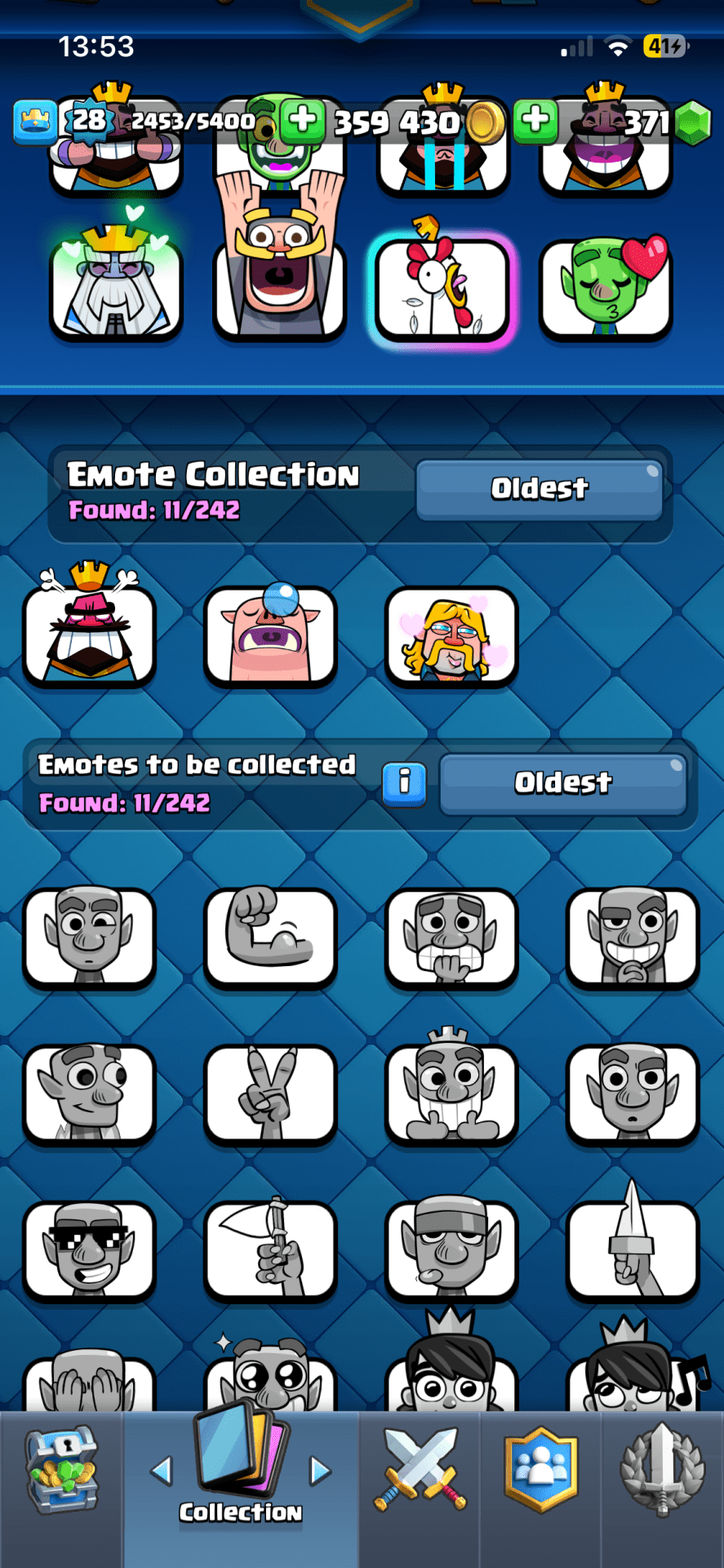Image resolution: width=724 pixels, height=1568 pixels.
Task: View the locked goblin with sunglasses emote
Action: pos(90,1249)
